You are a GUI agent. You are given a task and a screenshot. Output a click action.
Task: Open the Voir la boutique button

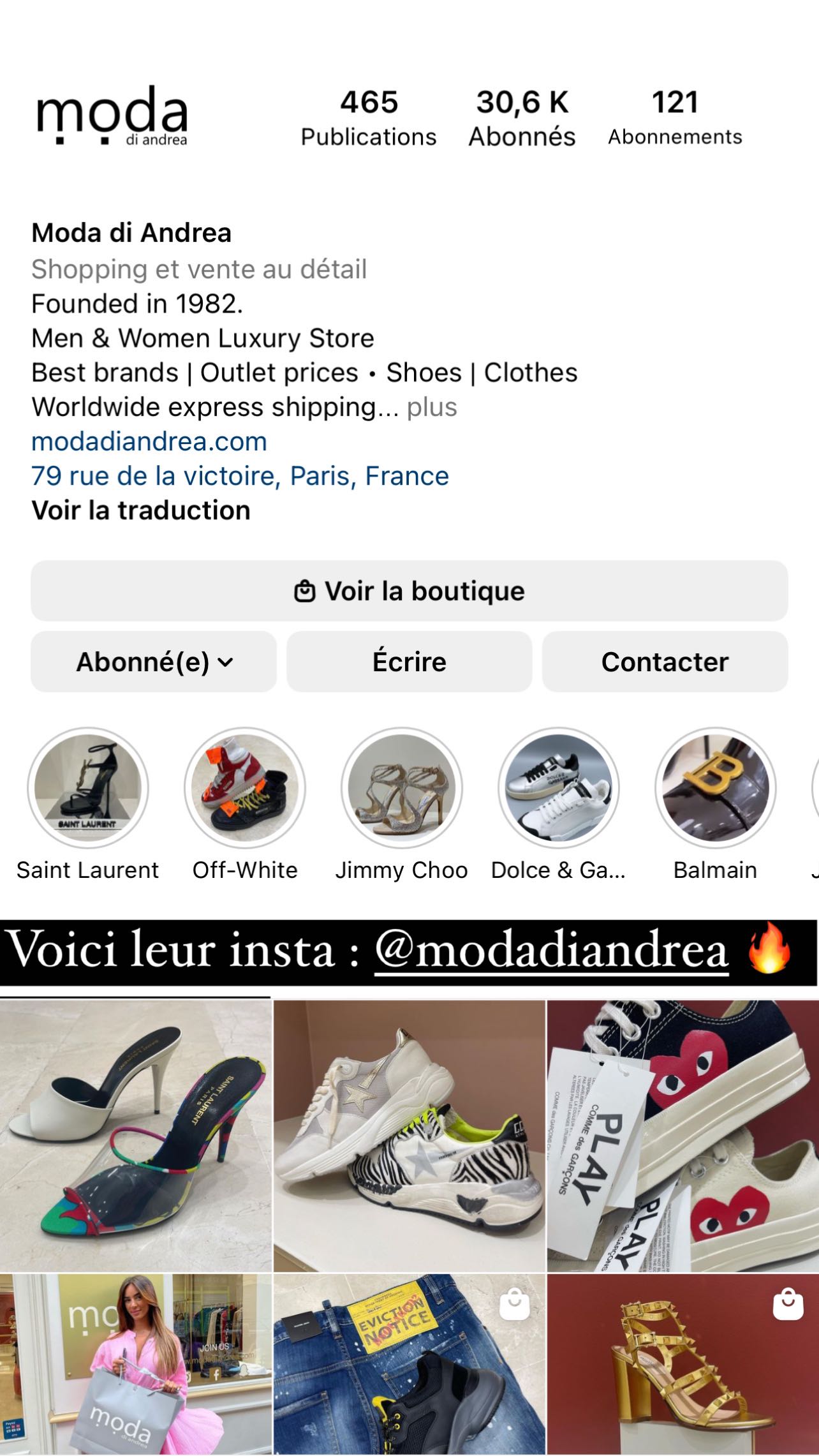pos(409,591)
